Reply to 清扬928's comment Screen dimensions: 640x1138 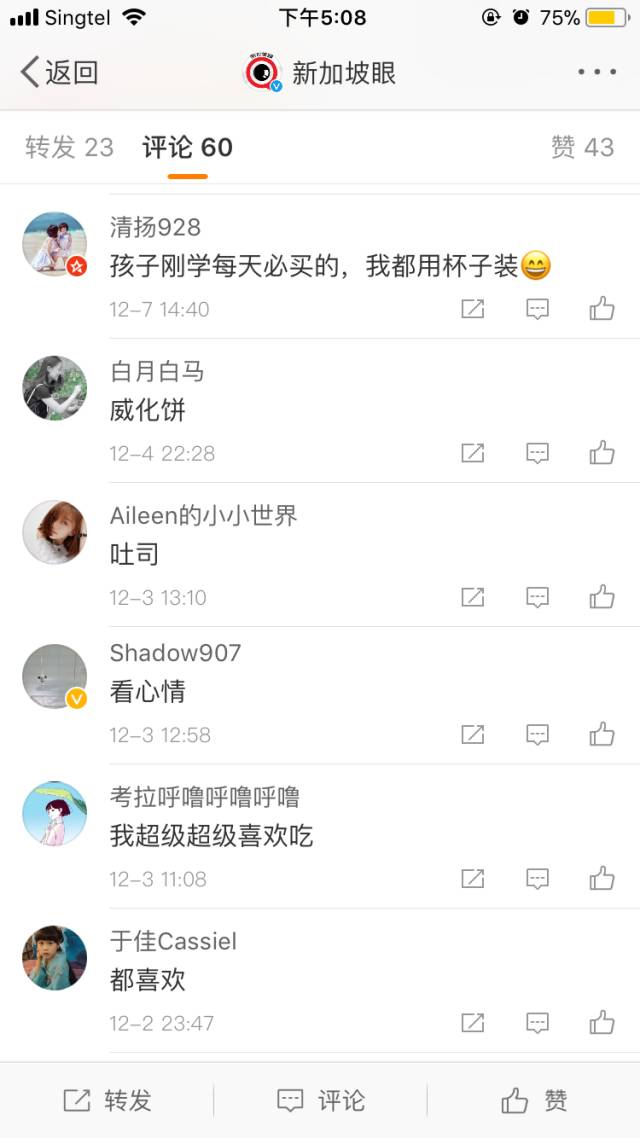pos(538,309)
